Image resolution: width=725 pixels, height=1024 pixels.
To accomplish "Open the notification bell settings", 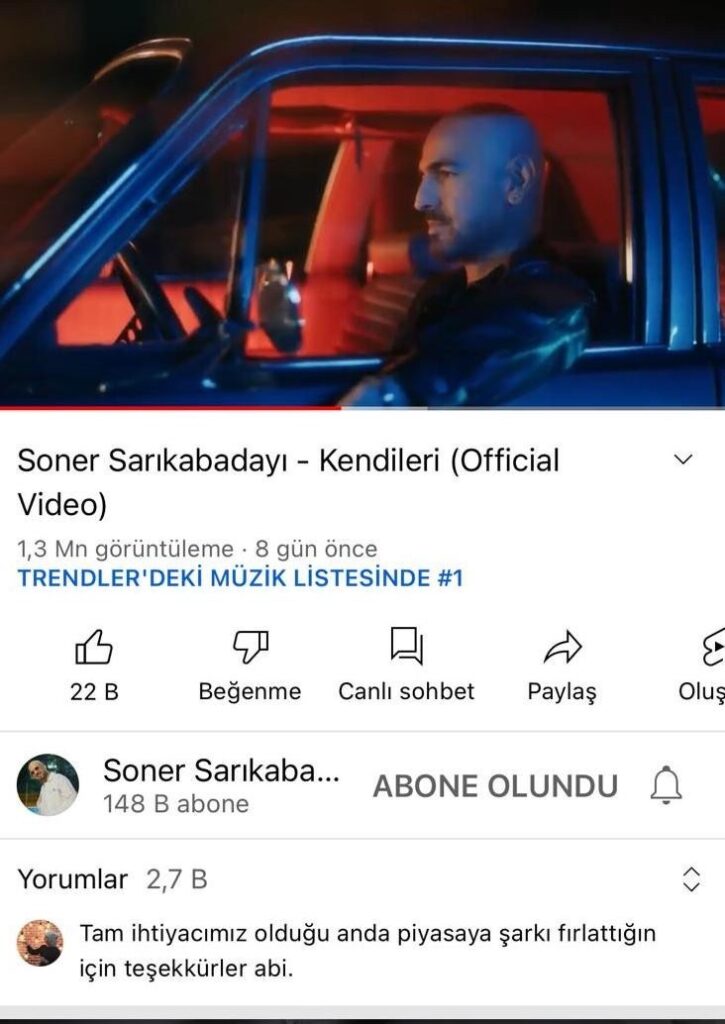I will tap(666, 786).
